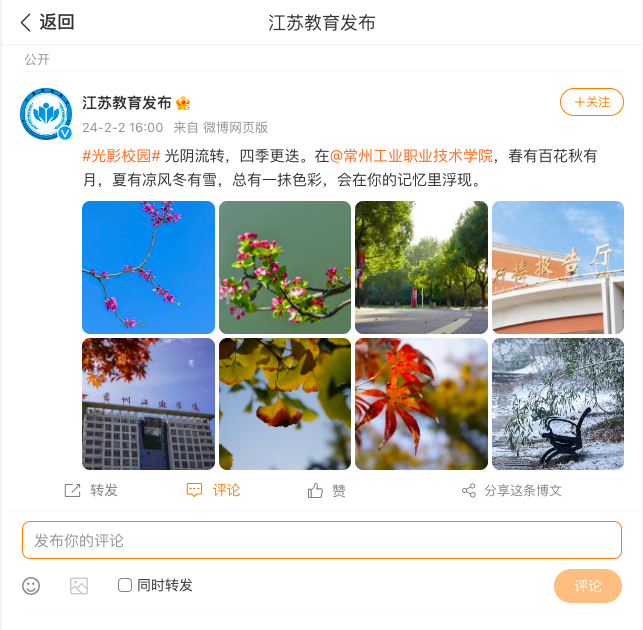Check the 同时转发 checkbox
This screenshot has height=630, width=643.
click(x=125, y=585)
